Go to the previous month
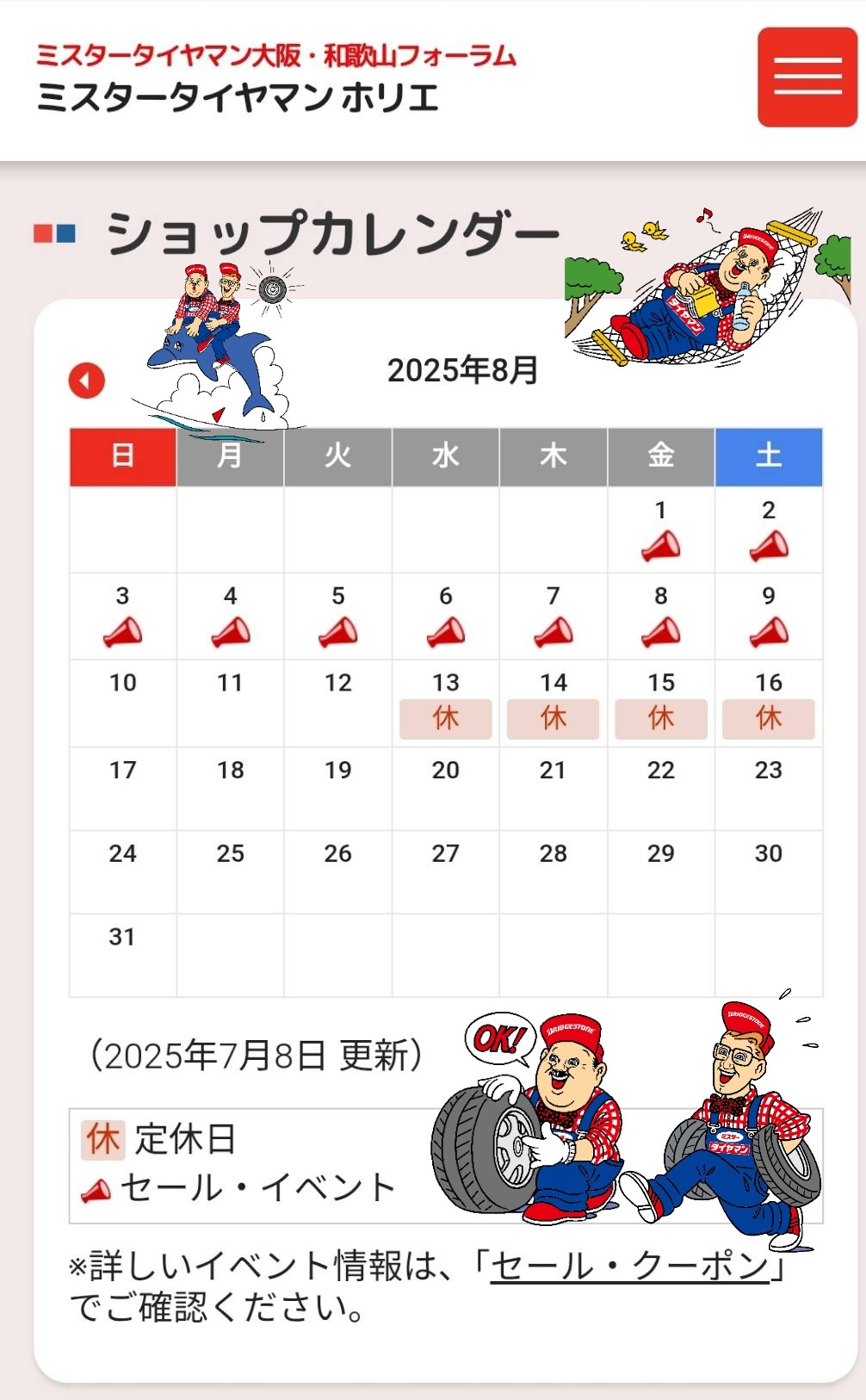The height and width of the screenshot is (1400, 866). tap(87, 381)
